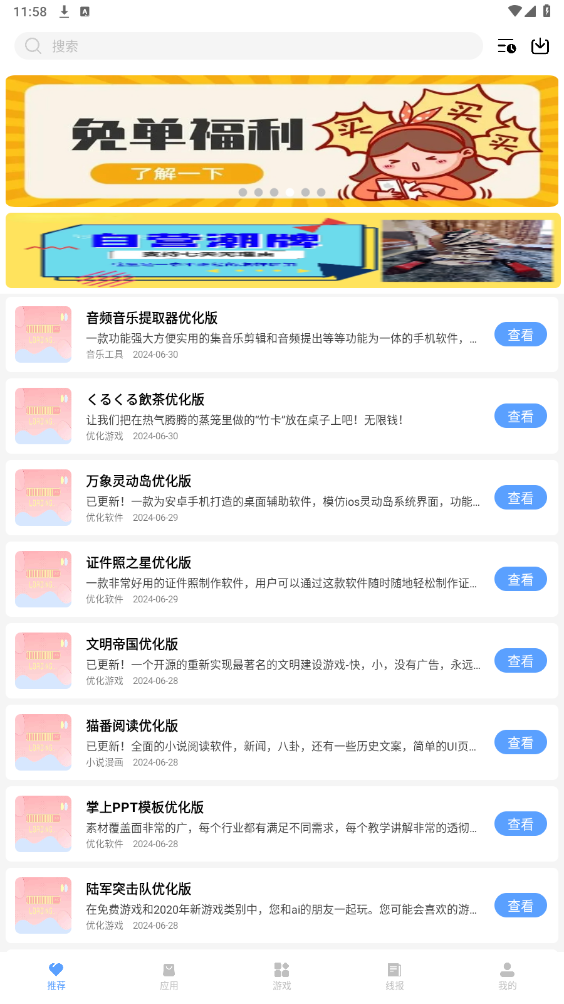
Task: Open the 免单福利 banner
Action: coord(282,141)
